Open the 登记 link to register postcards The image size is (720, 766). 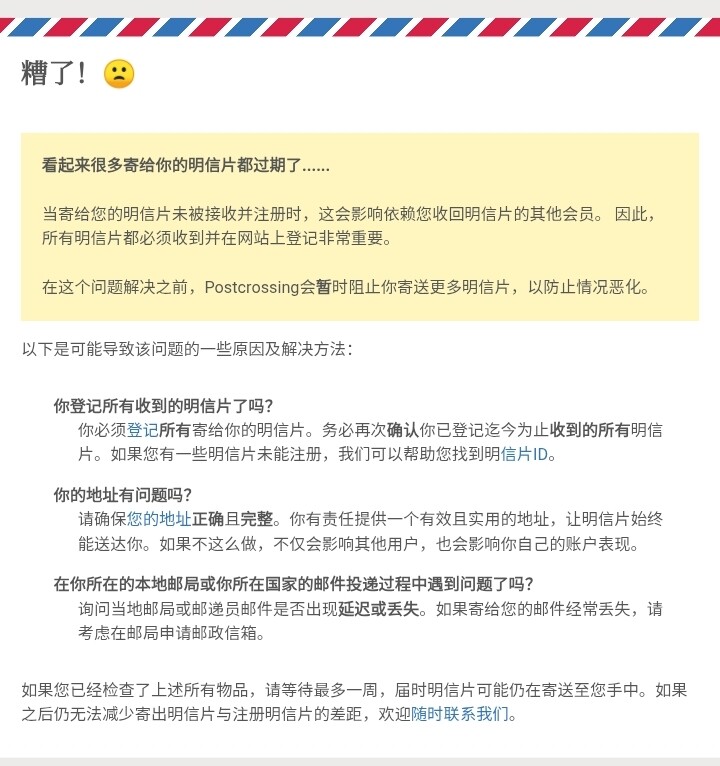[143, 430]
